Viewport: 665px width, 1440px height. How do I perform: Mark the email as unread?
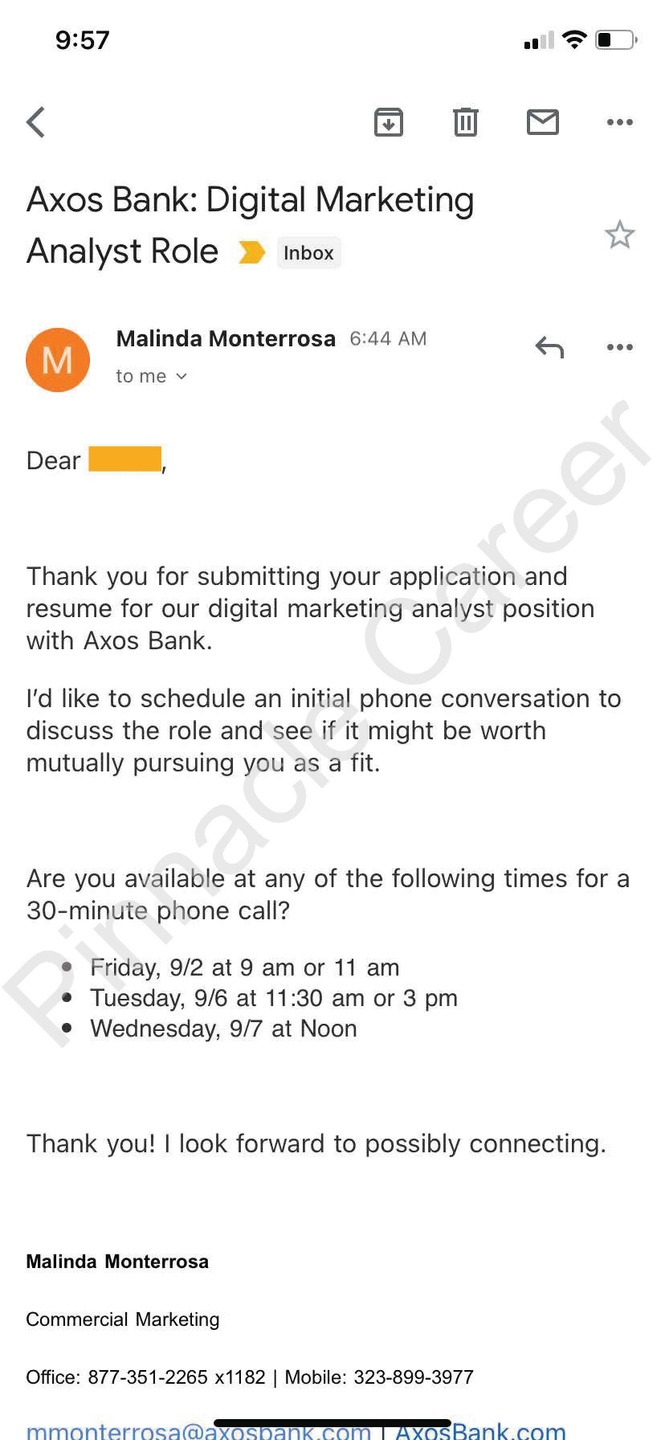542,122
